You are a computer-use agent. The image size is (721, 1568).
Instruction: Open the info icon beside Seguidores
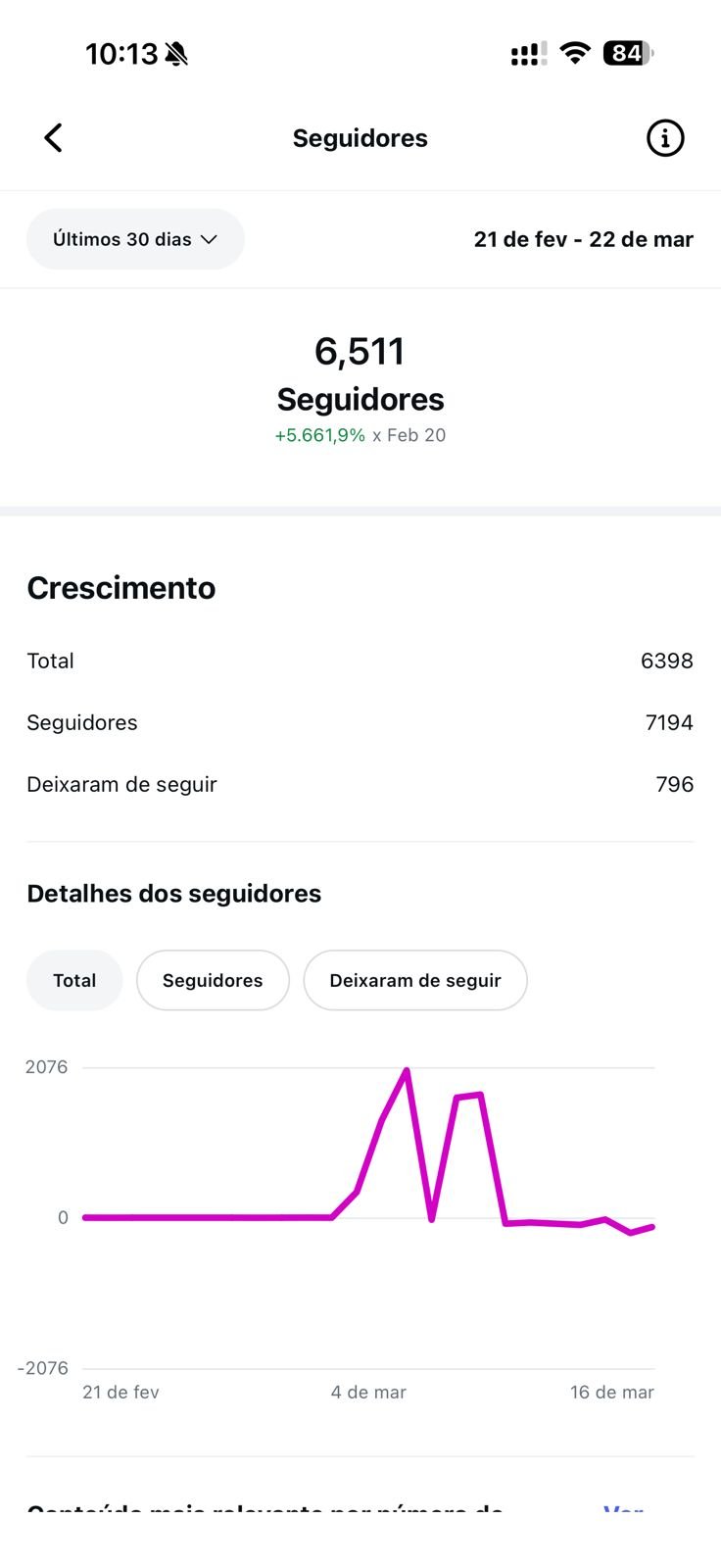pyautogui.click(x=665, y=138)
